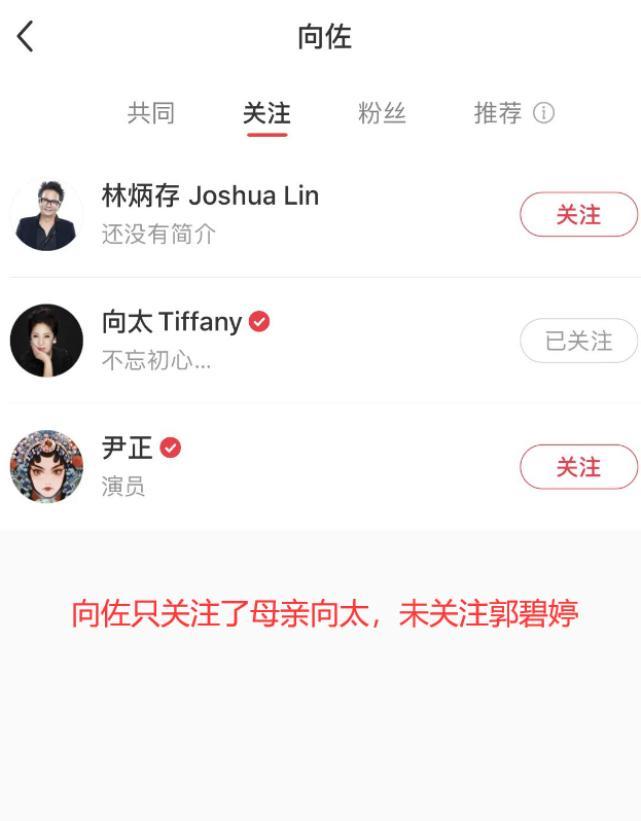Viewport: 641px width, 821px height.
Task: Open the 推荐 tab
Action: [x=499, y=113]
